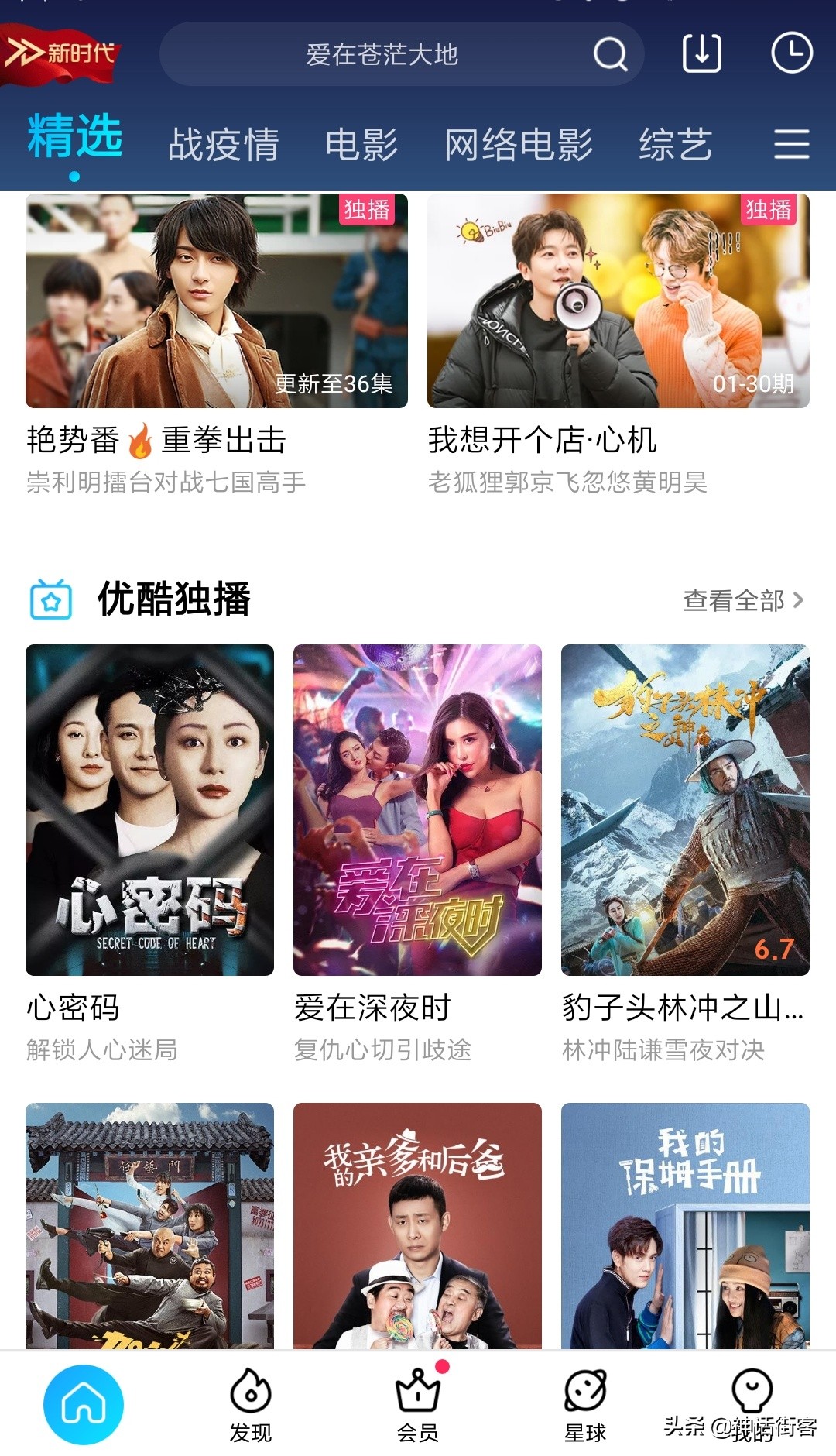
Task: Open watch history clock icon
Action: pos(791,53)
